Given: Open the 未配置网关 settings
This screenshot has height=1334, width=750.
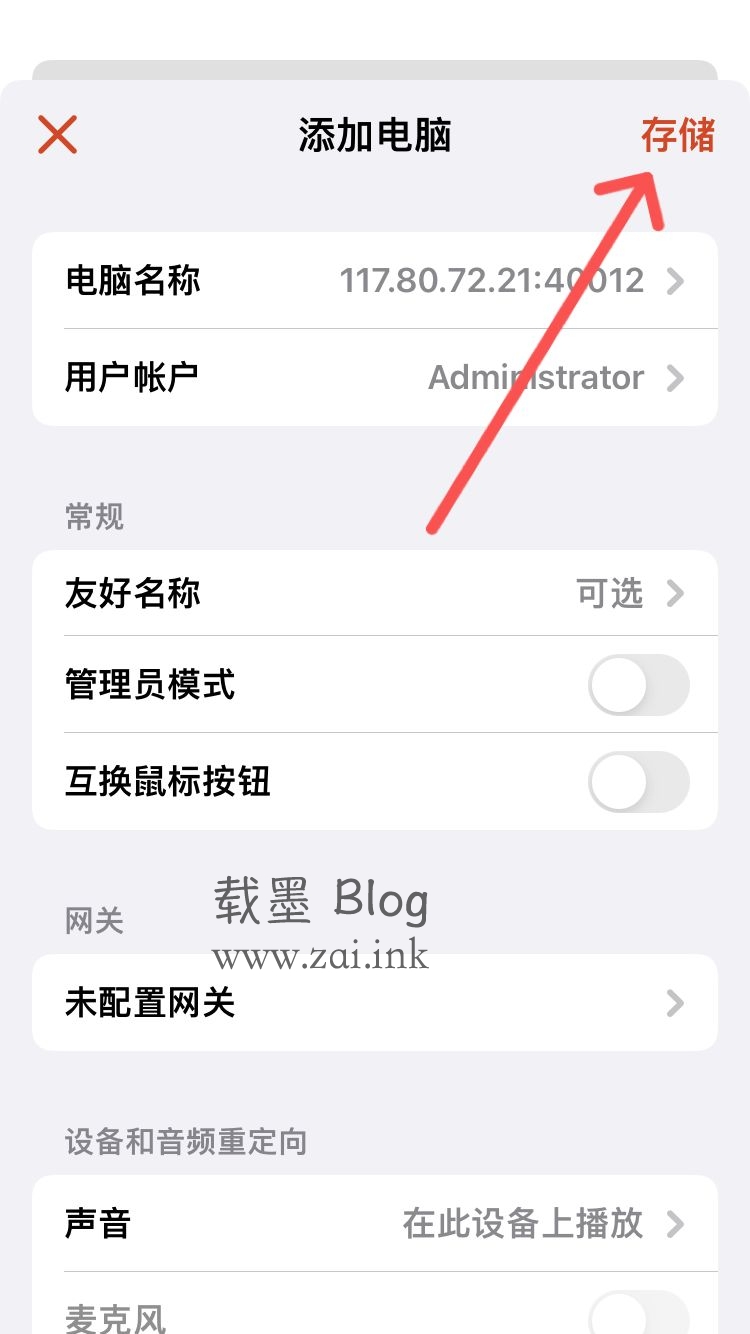Looking at the screenshot, I should 375,1003.
